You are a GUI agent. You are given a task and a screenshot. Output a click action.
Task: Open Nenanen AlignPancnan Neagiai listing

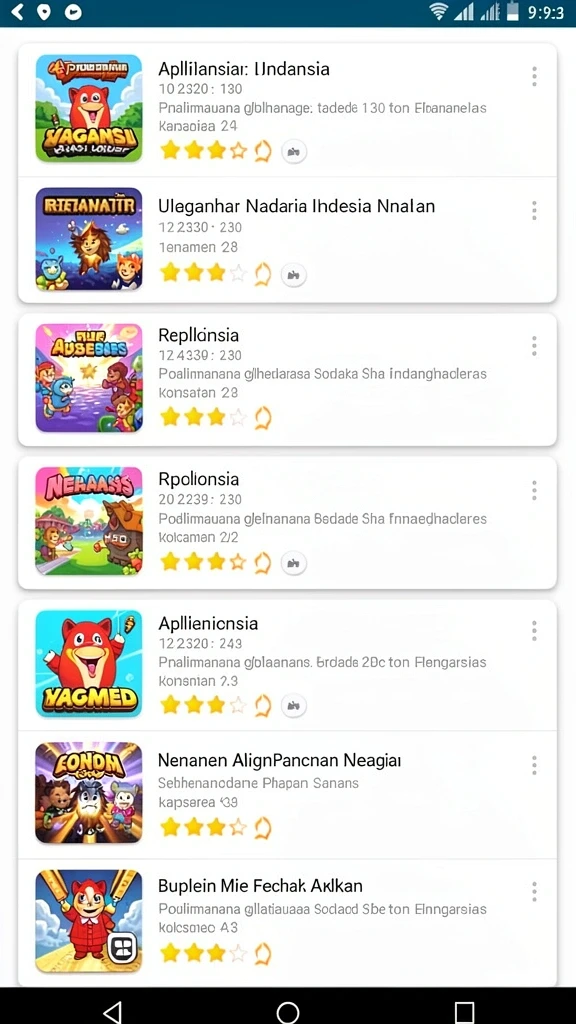coord(287,794)
